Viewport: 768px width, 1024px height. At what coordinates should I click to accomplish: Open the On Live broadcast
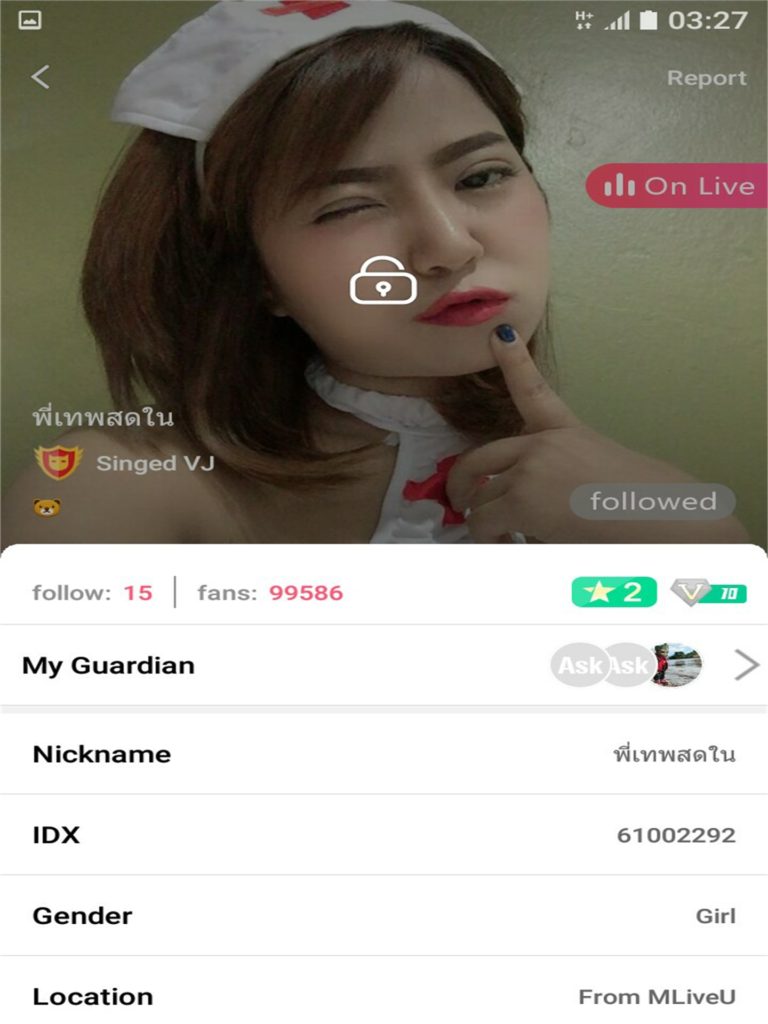pyautogui.click(x=677, y=186)
